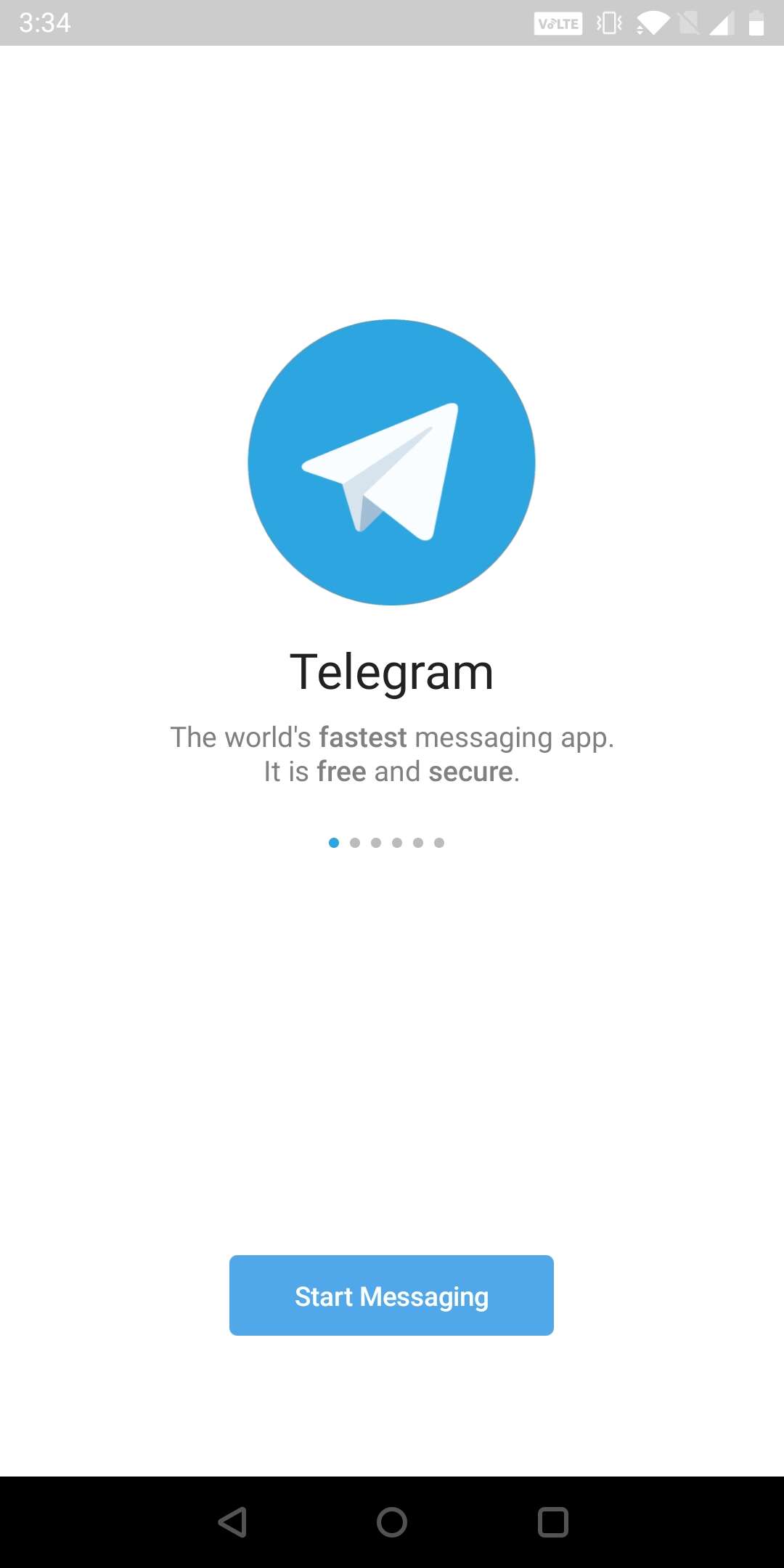This screenshot has width=784, height=1568.
Task: Tap the Start Messaging button
Action: coord(391,1295)
